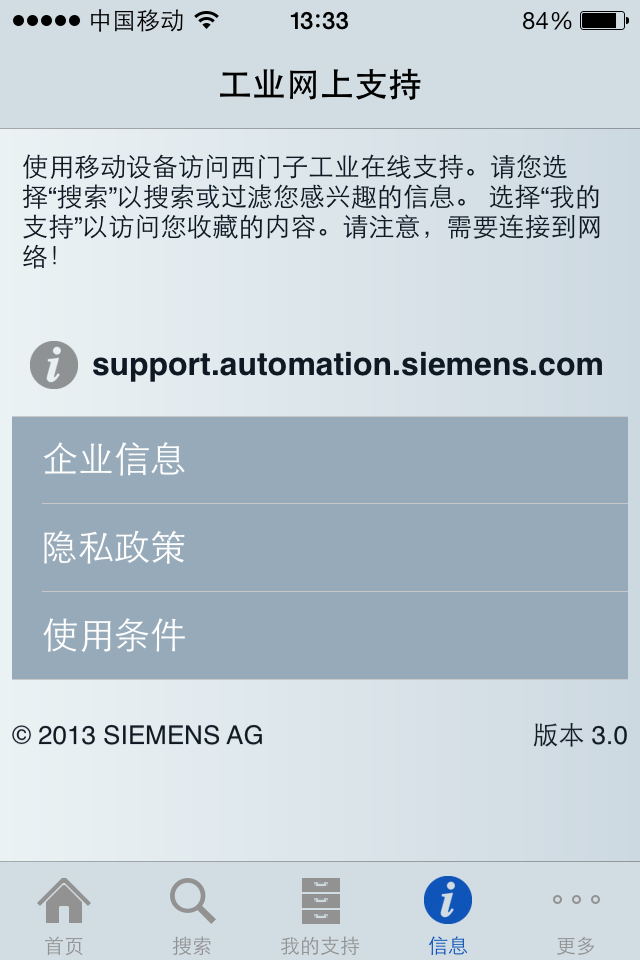
Task: Open the support.automation.siemens.com link
Action: [347, 365]
